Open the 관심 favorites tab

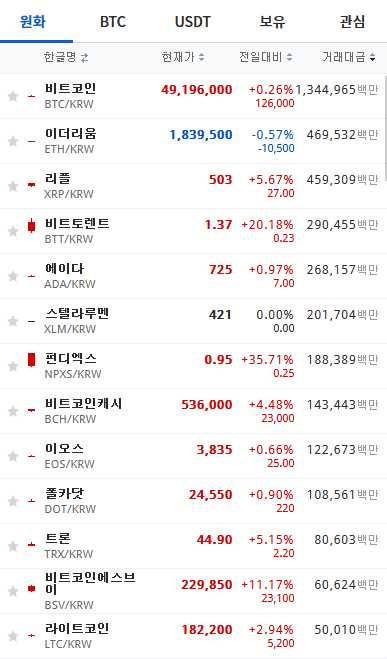point(352,21)
